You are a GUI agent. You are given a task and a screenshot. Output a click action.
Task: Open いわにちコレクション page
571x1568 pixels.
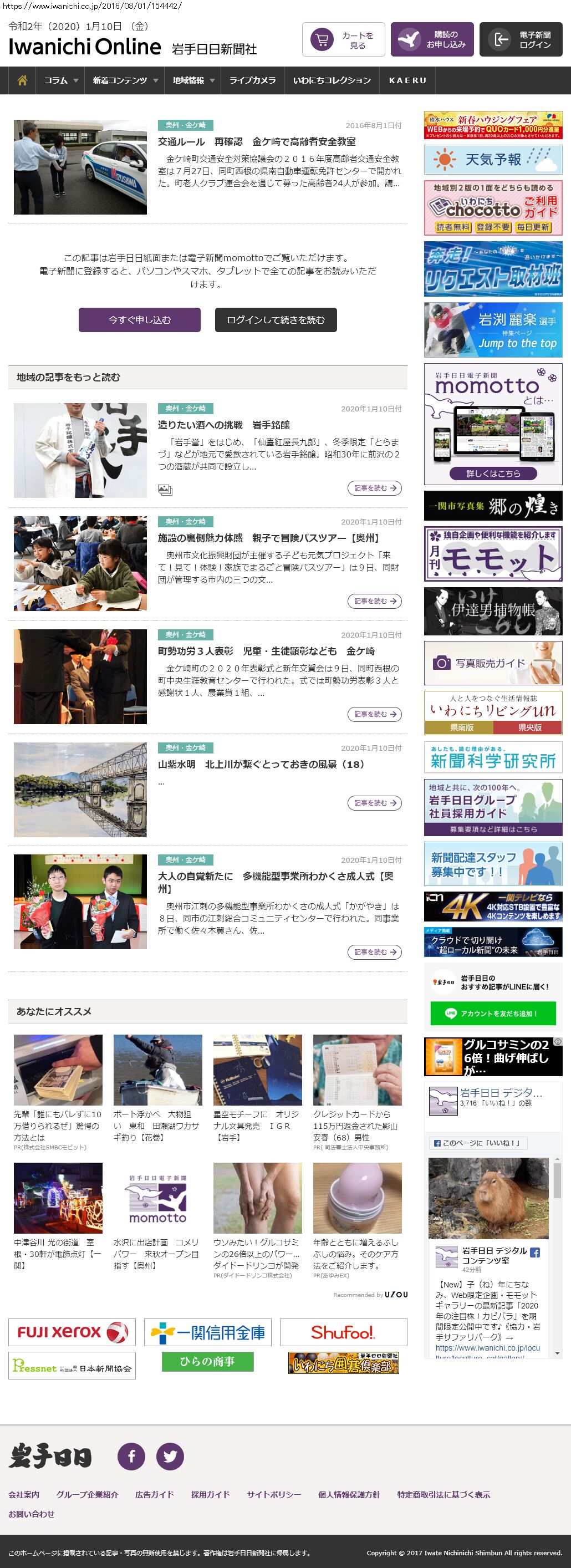pyautogui.click(x=332, y=80)
